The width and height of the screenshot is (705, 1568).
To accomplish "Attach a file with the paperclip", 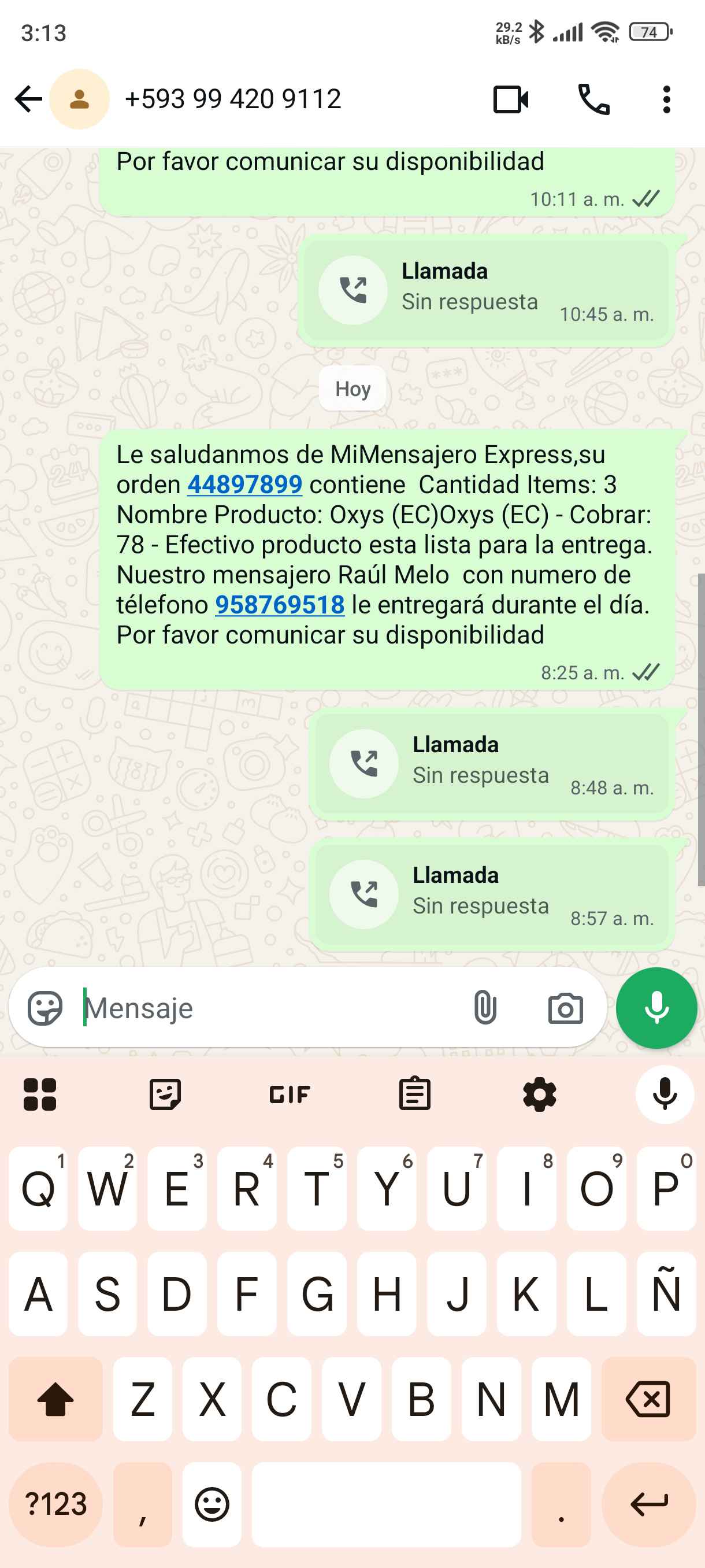I will click(485, 1008).
